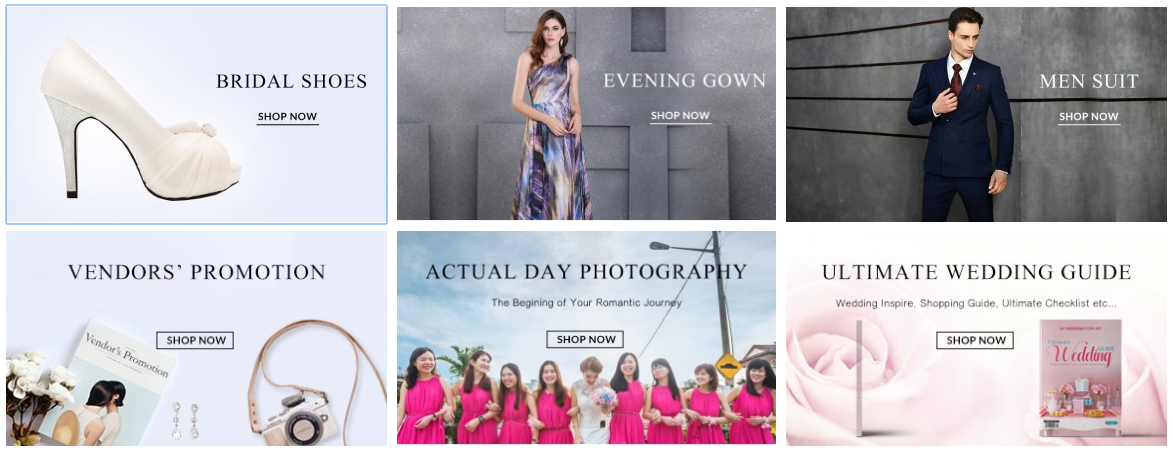Shop Now for Vendors' Promotion

click(195, 340)
